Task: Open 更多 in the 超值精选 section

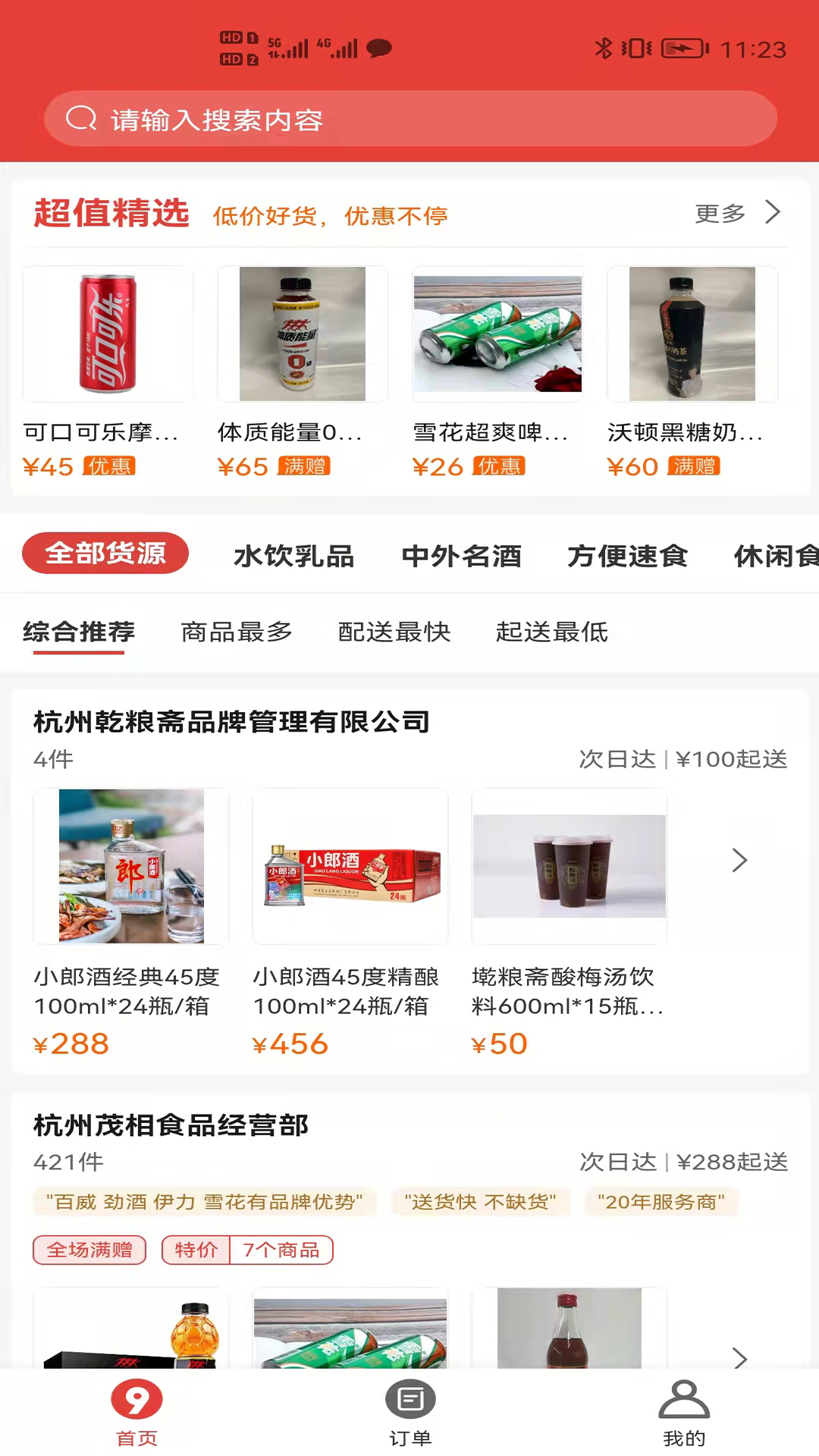Action: tap(736, 213)
